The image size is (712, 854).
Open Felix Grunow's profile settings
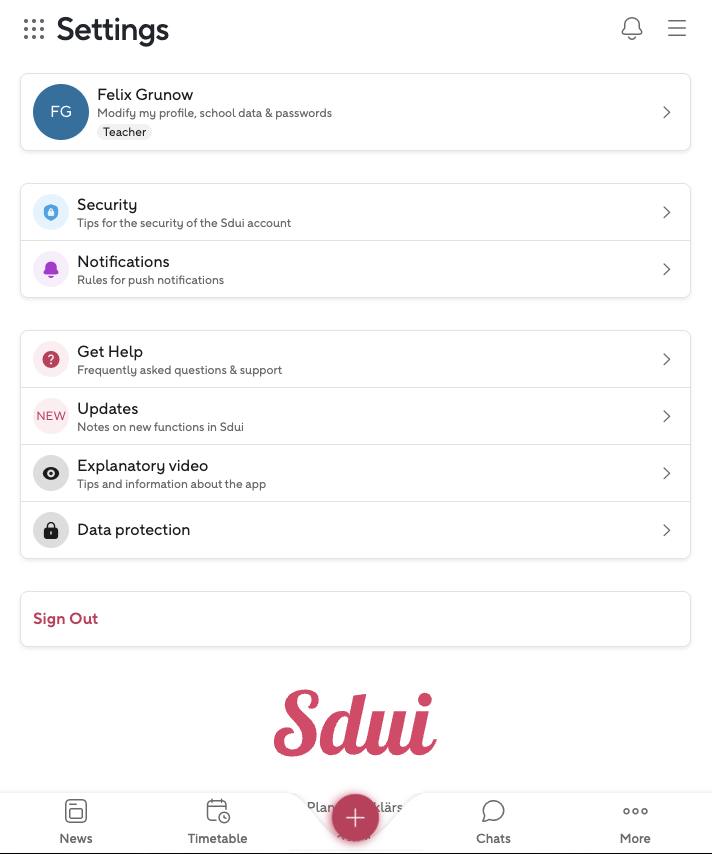355,112
